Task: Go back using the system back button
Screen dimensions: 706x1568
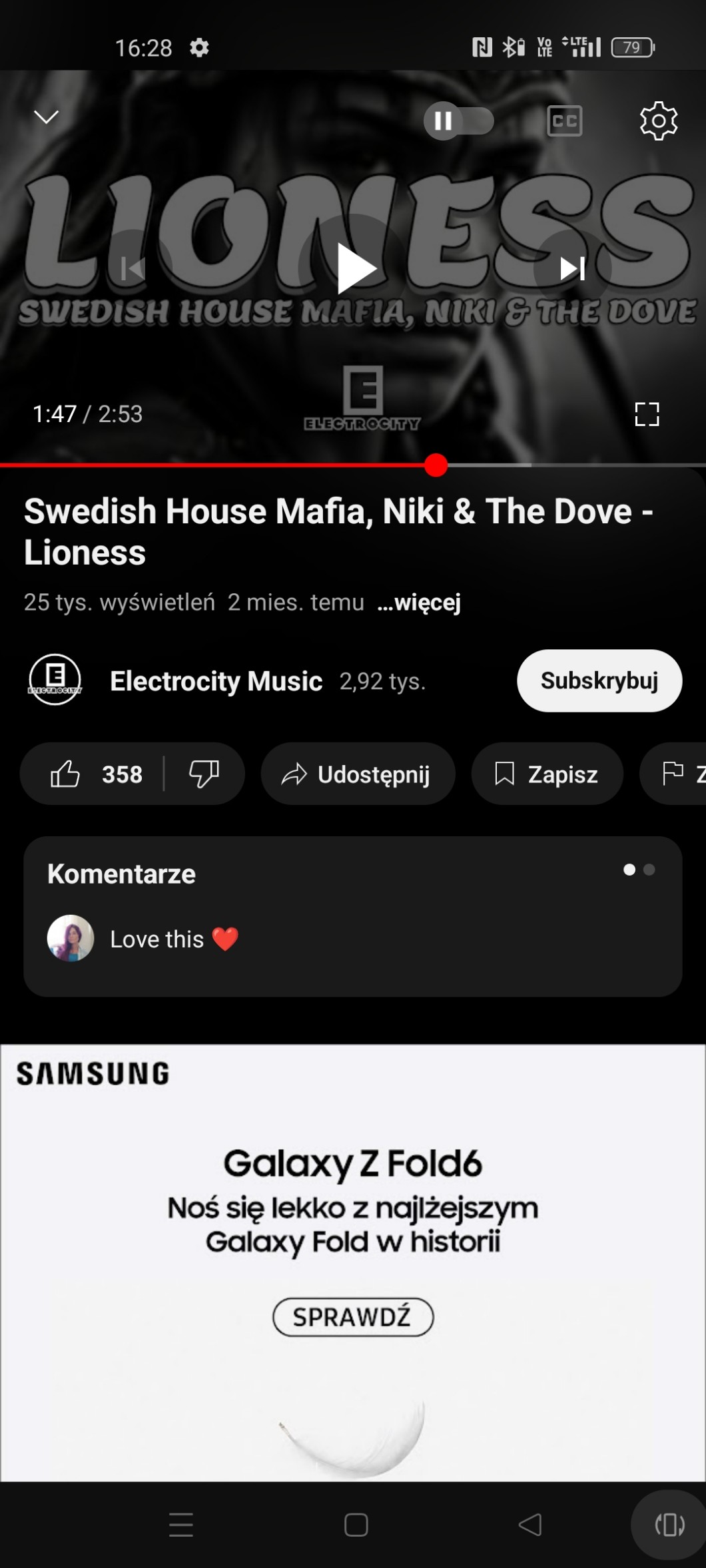Action: [x=530, y=1525]
